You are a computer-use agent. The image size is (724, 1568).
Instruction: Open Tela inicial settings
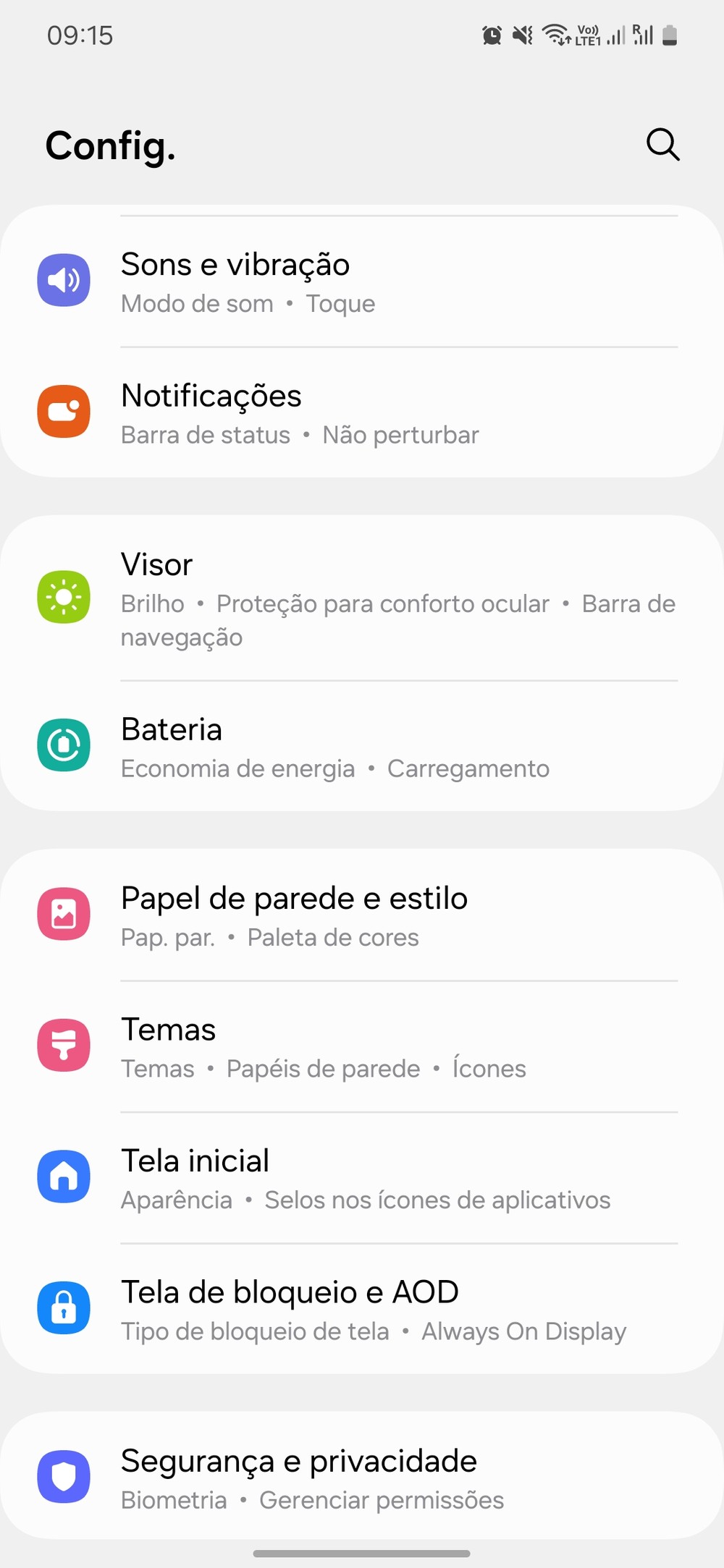click(362, 1178)
